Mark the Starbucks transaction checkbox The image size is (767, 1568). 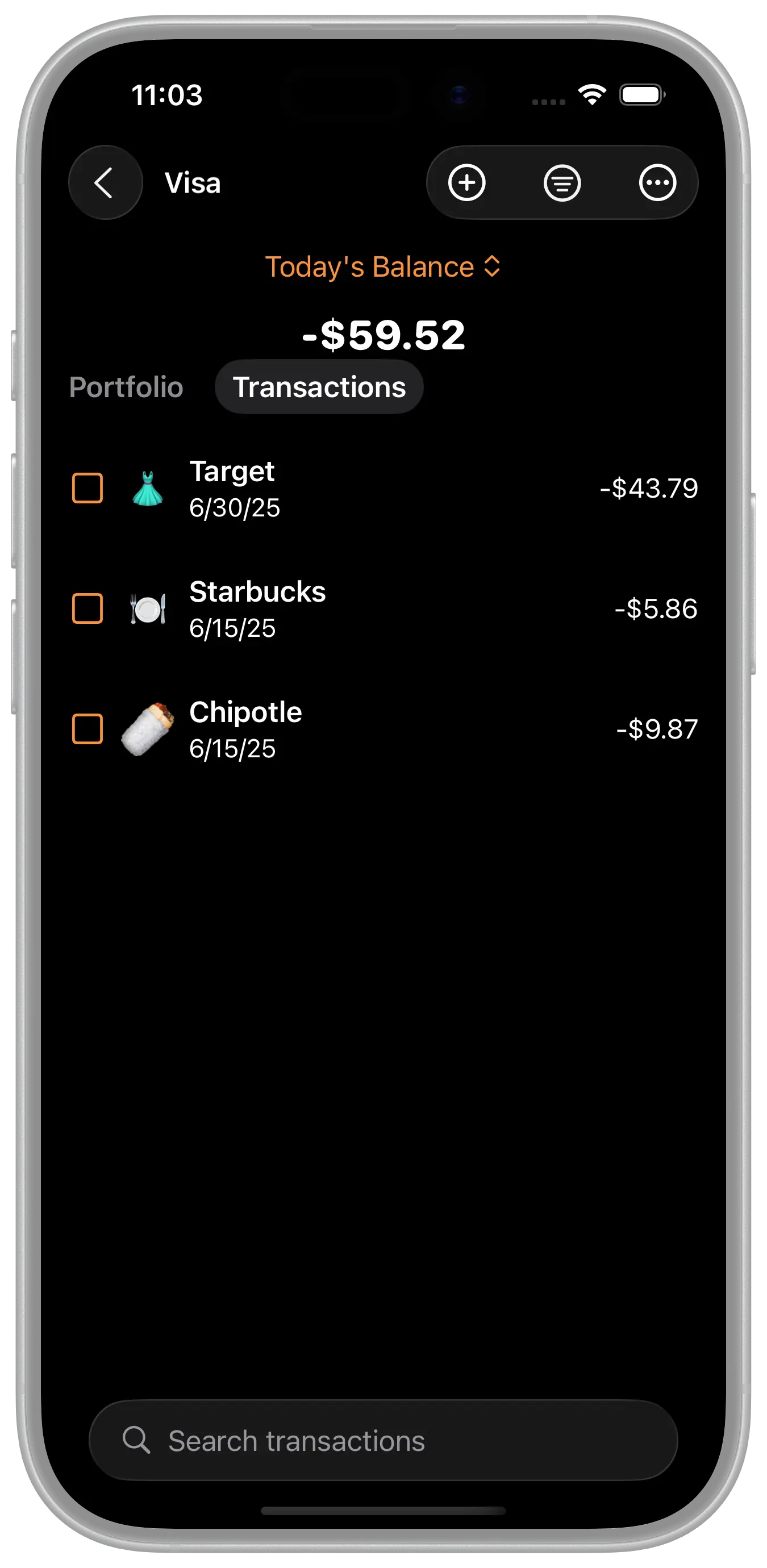pyautogui.click(x=87, y=608)
